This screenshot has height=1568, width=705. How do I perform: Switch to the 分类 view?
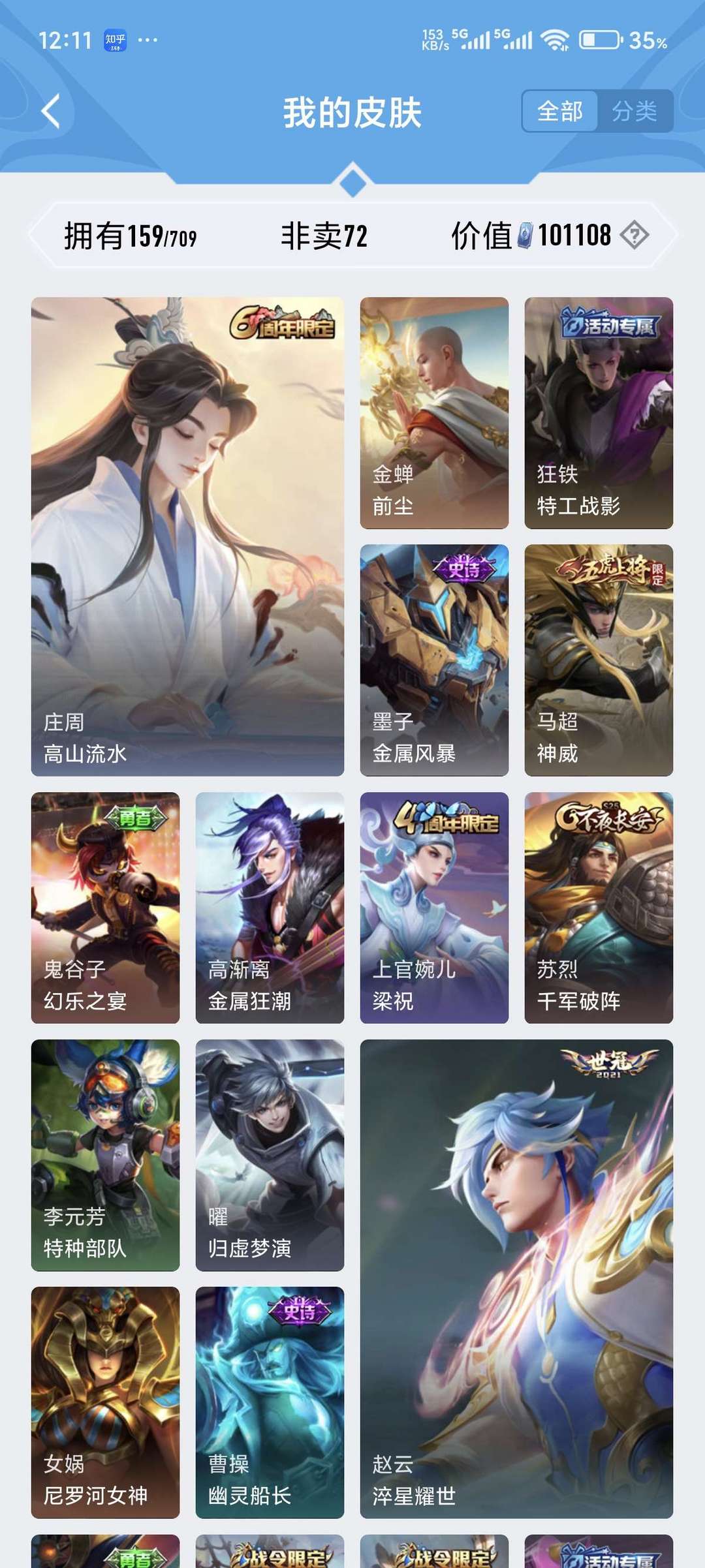tap(634, 111)
